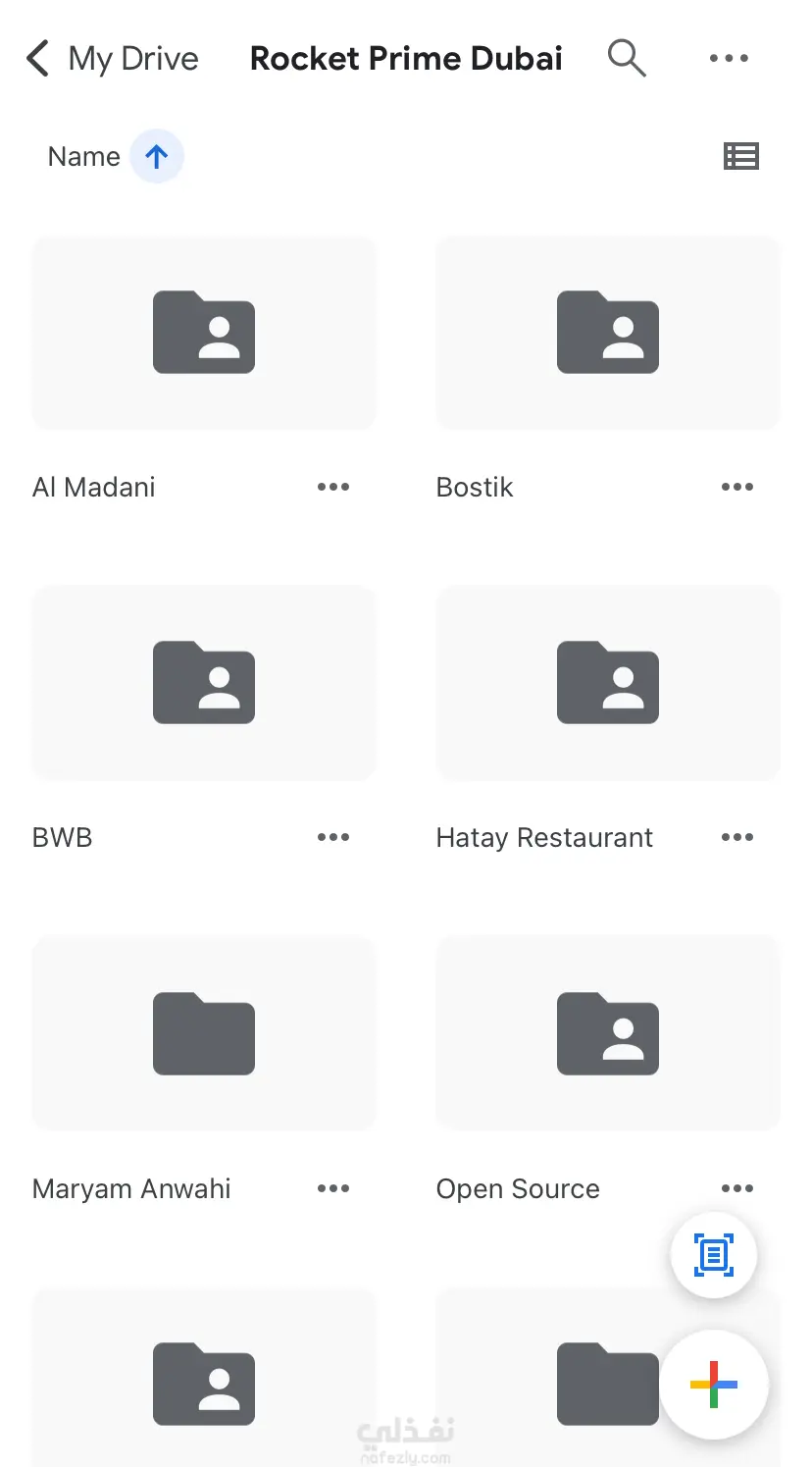Open the Maryam Anwahi folder
This screenshot has height=1467, width=812.
[204, 1033]
